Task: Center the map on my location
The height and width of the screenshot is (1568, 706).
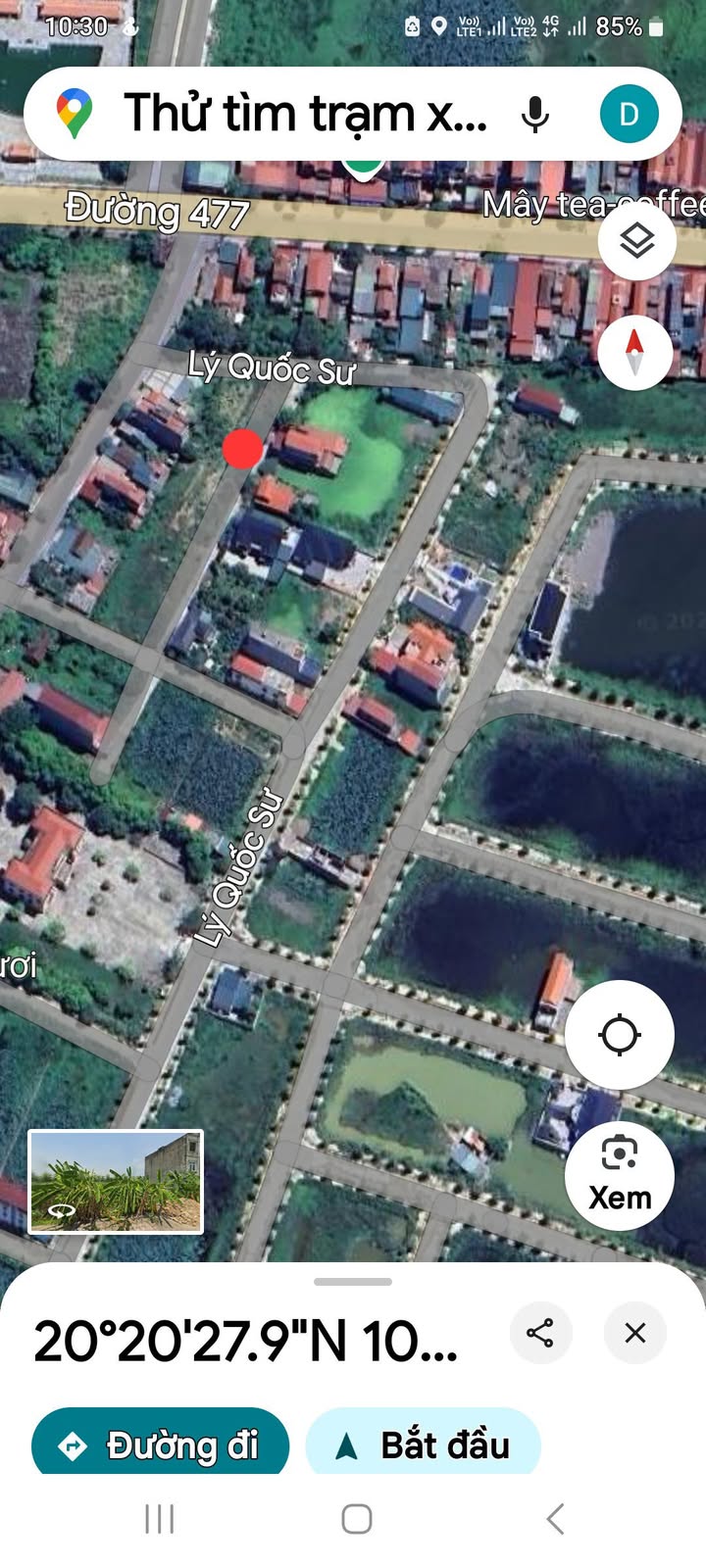Action: tap(619, 1035)
